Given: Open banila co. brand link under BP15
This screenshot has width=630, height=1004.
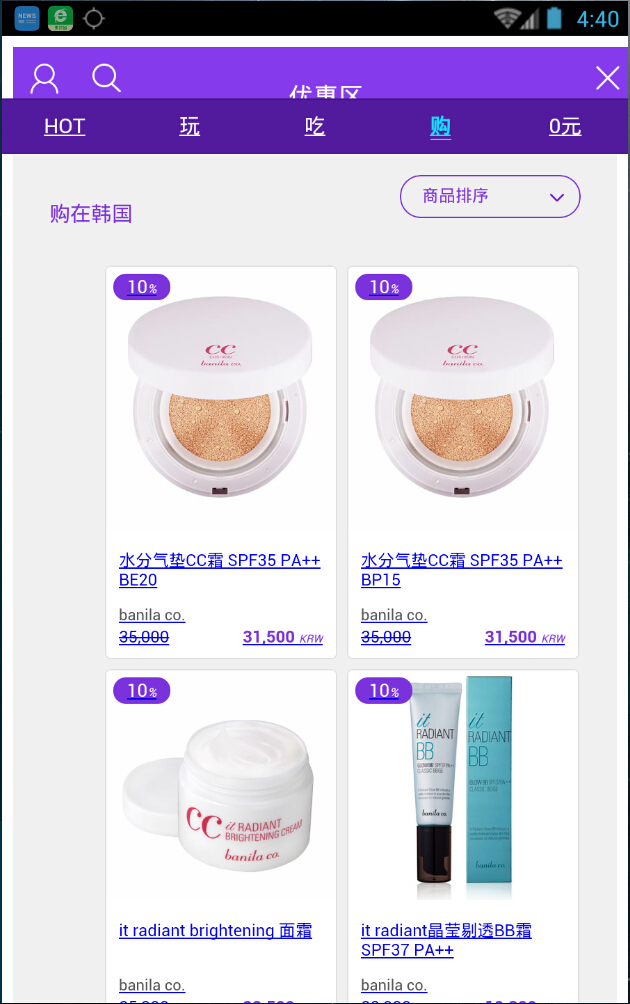Looking at the screenshot, I should click(394, 615).
